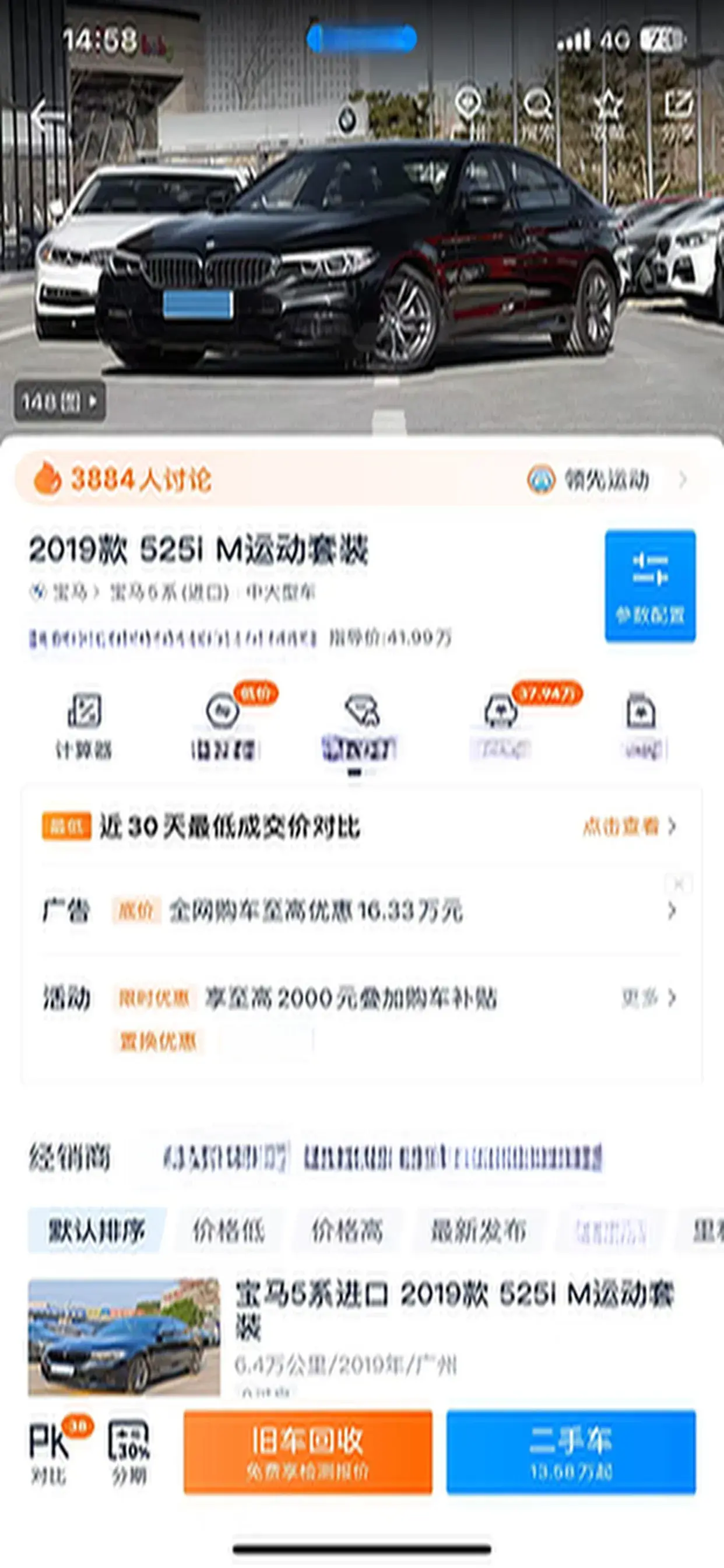Sort listings by 最新发布
Screen dimensions: 724x1568
click(478, 1231)
